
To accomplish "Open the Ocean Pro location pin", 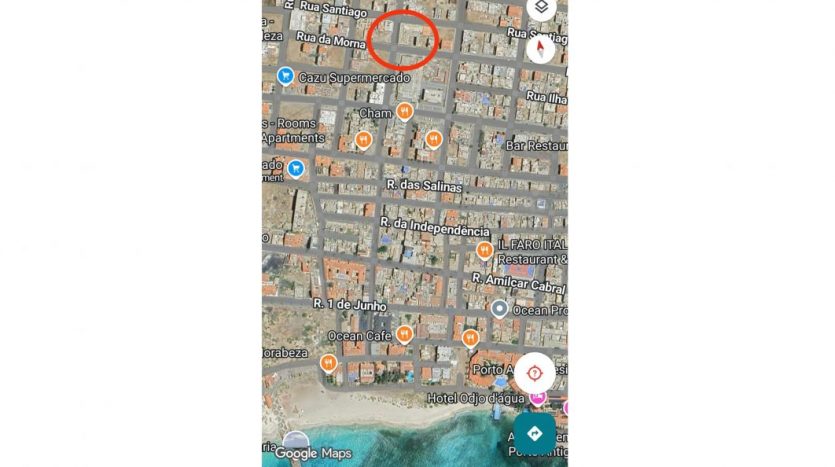I will [500, 309].
